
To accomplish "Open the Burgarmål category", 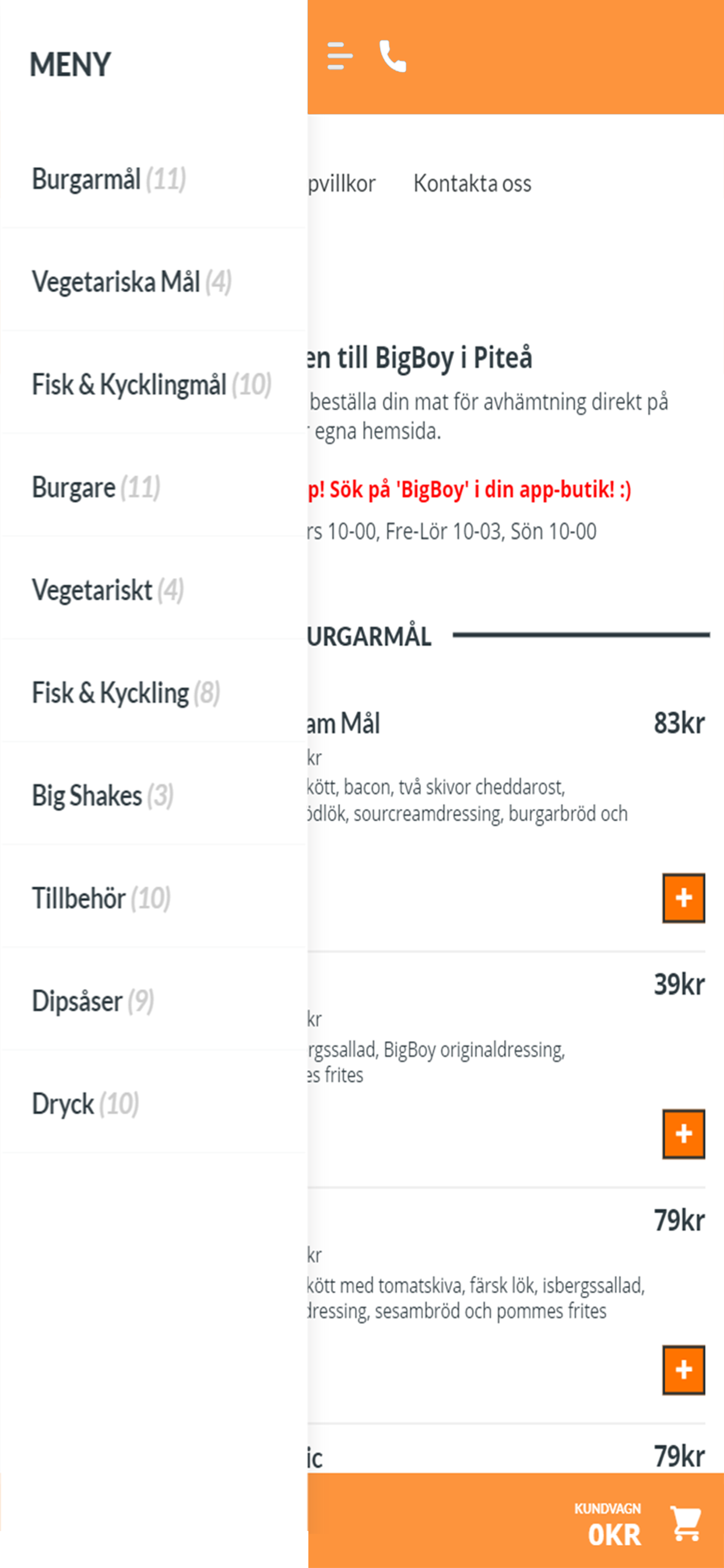I will 153,180.
